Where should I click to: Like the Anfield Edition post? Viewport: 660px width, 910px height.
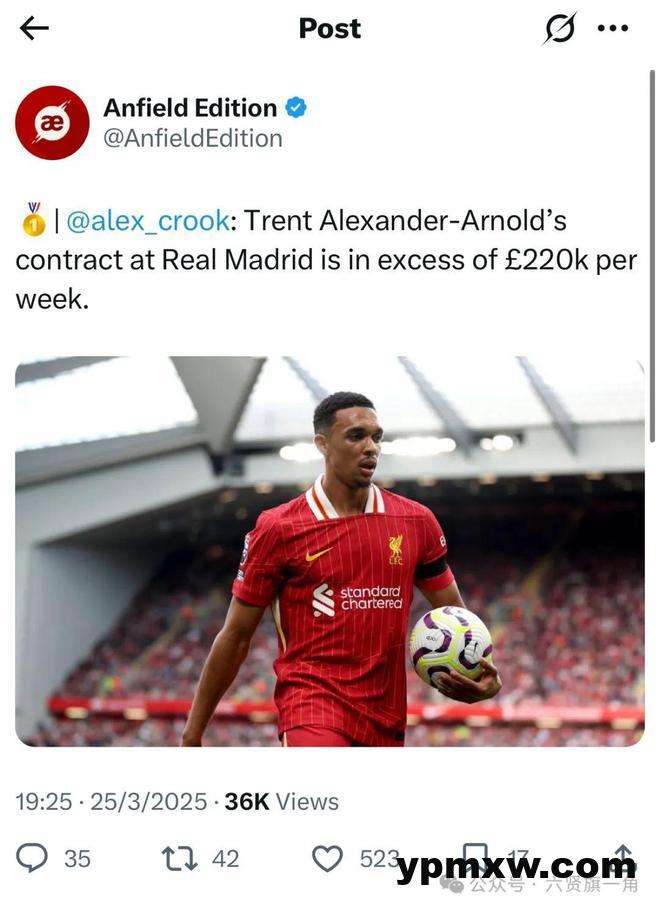327,857
